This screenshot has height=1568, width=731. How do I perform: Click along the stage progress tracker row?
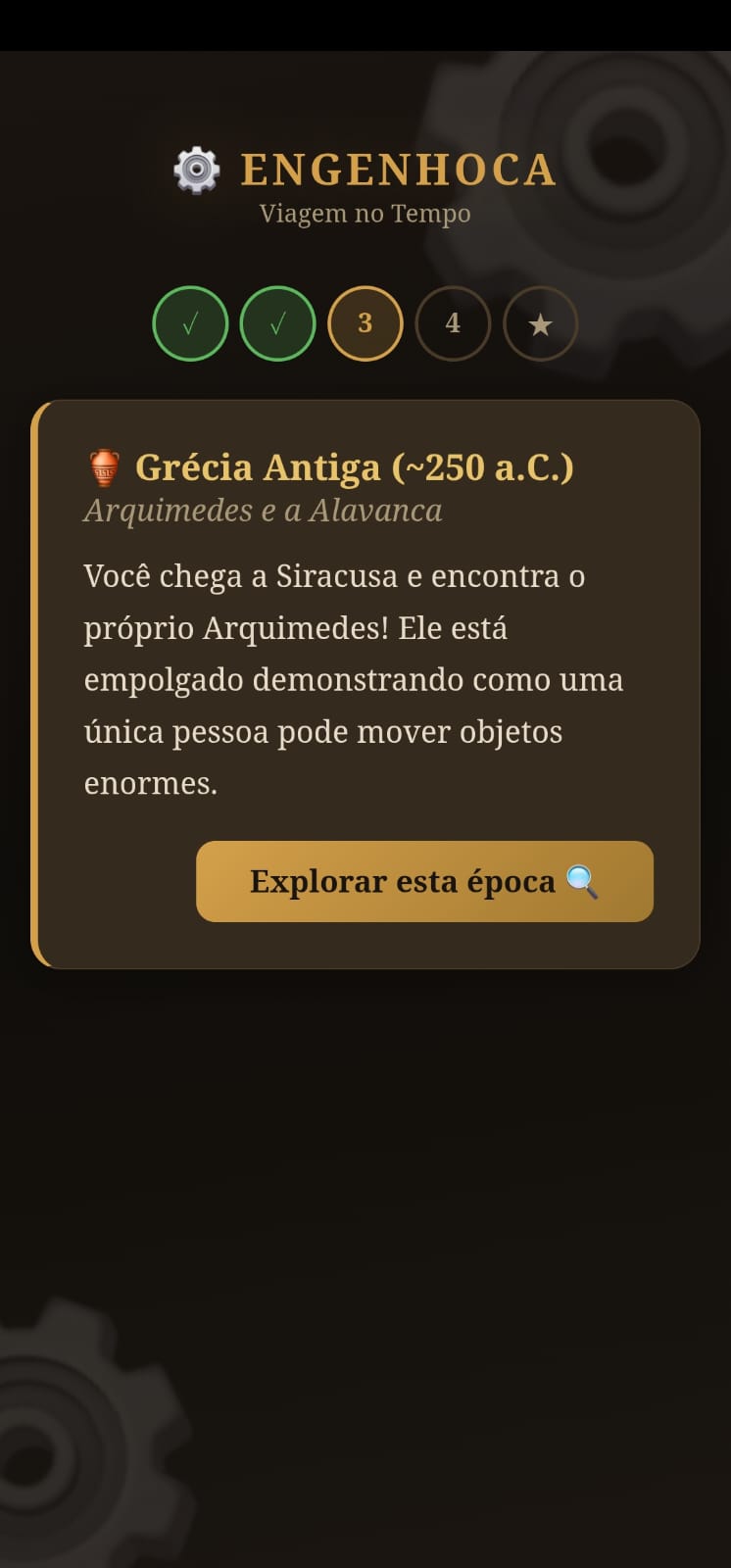coord(365,323)
